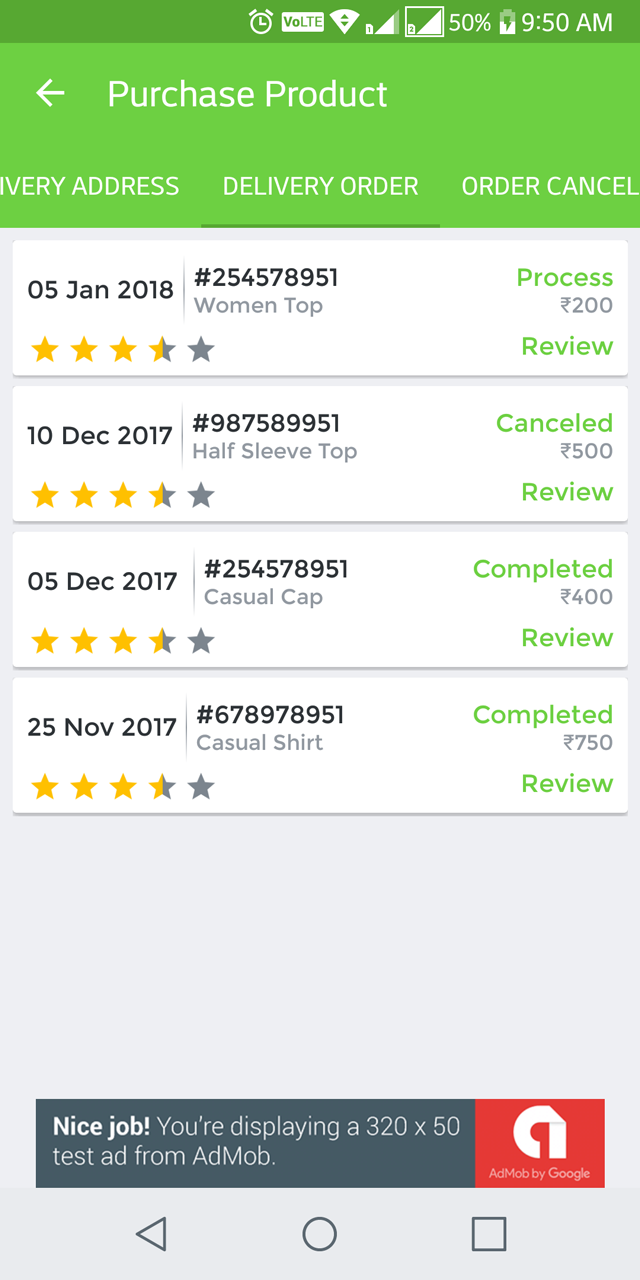Tap the system home button
Image resolution: width=640 pixels, height=1280 pixels.
pos(320,1235)
